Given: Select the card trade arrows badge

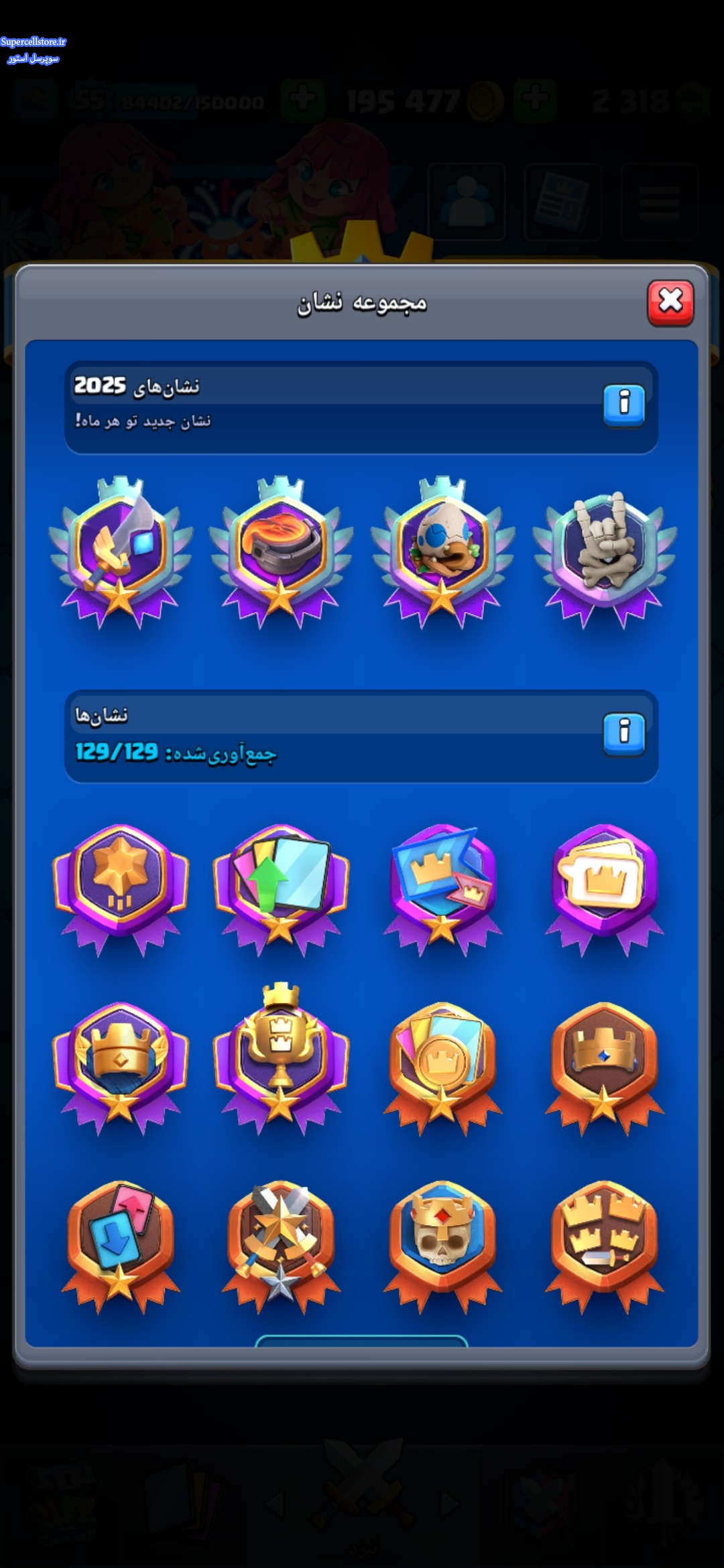Looking at the screenshot, I should pyautogui.click(x=121, y=1240).
